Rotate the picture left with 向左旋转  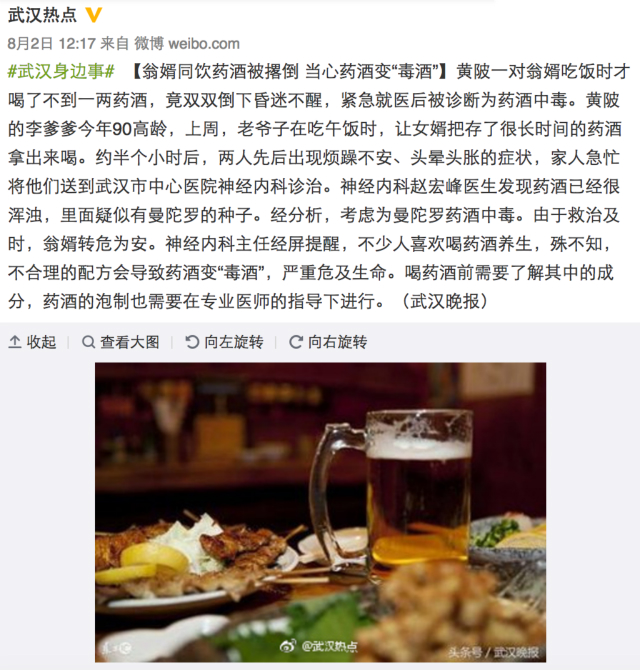[x=225, y=342]
